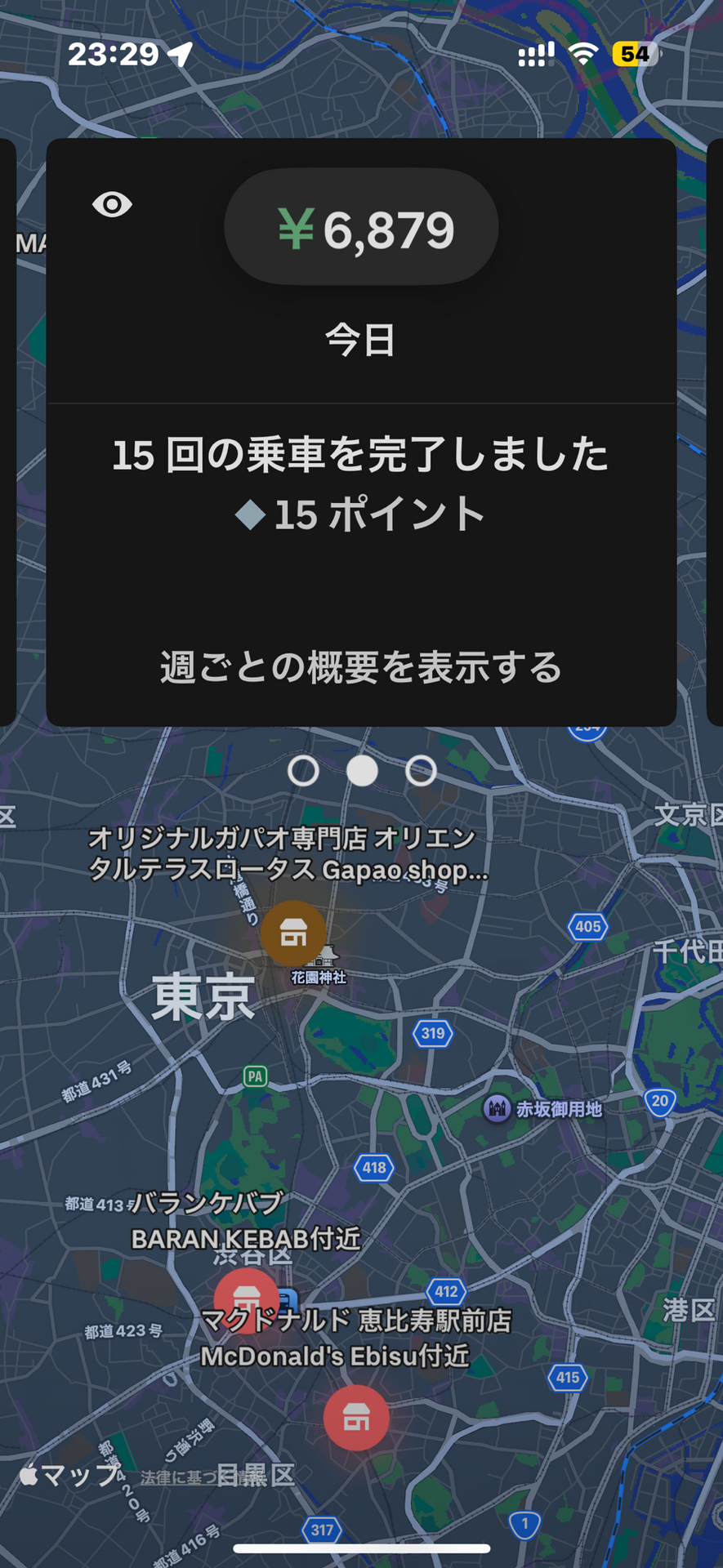Select the first page indicator dot

click(x=303, y=771)
